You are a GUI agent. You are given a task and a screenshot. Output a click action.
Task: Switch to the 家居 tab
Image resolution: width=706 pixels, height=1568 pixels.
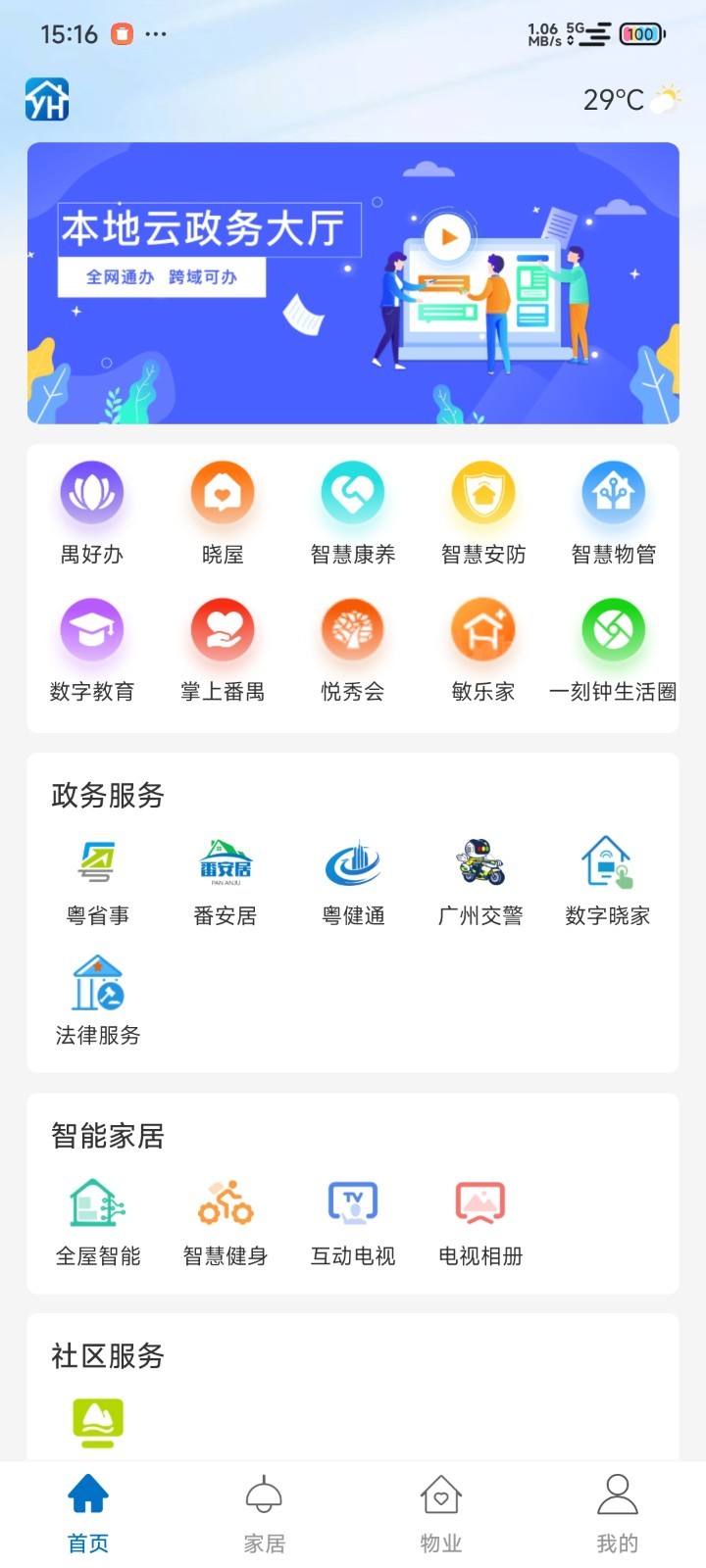[x=265, y=1515]
